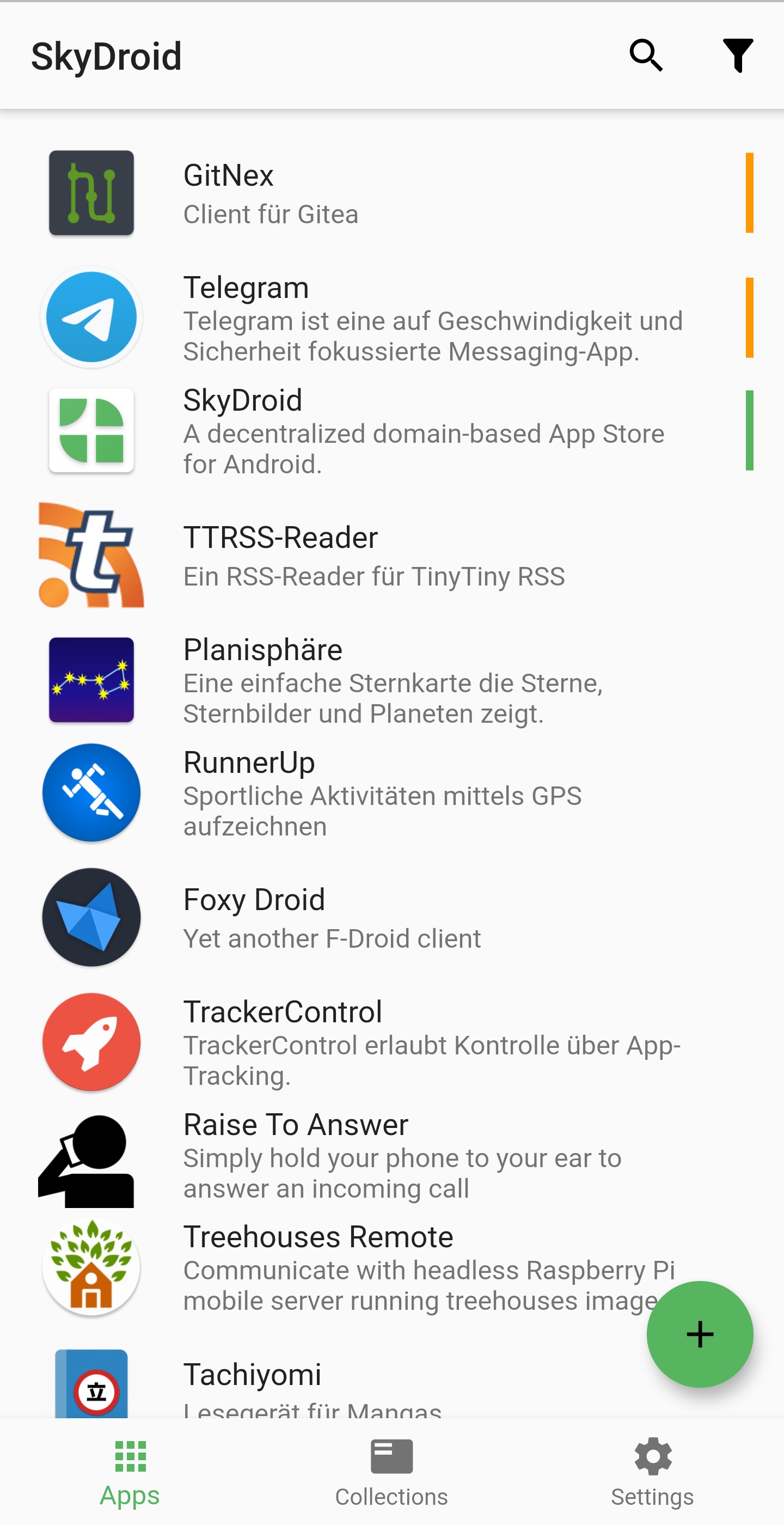Open the search icon in the app bar
Image resolution: width=784 pixels, height=1525 pixels.
pos(646,56)
